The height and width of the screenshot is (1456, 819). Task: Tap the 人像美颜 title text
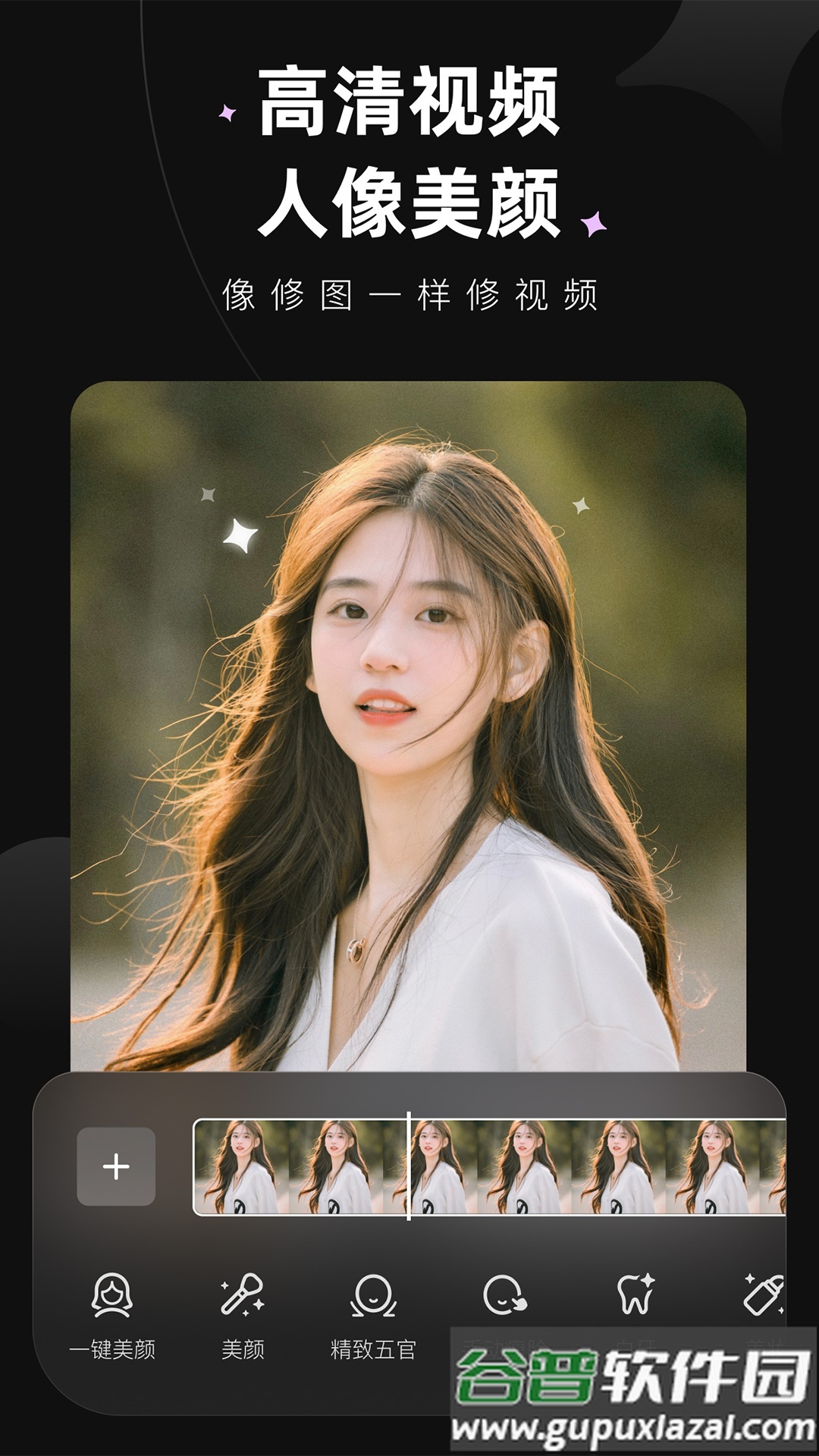pos(409,203)
